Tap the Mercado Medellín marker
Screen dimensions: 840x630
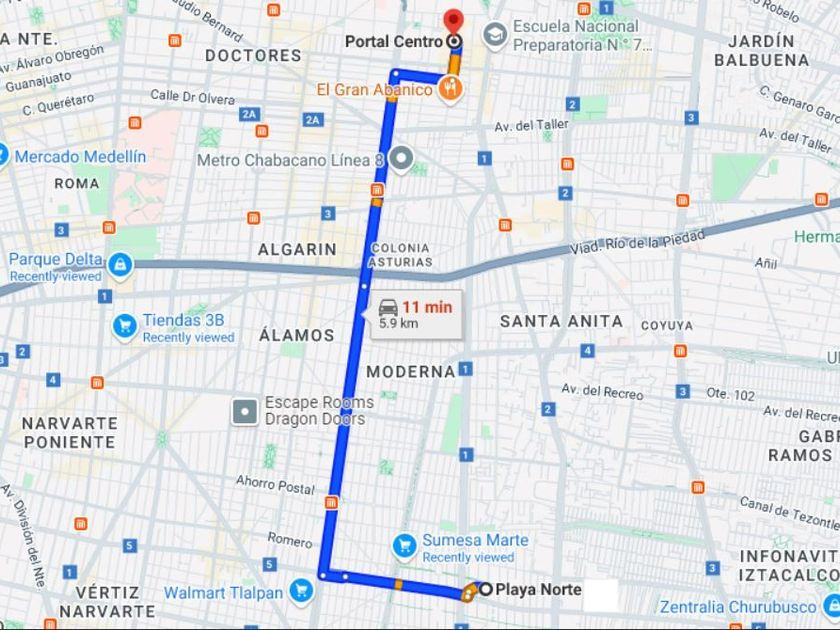(3, 156)
